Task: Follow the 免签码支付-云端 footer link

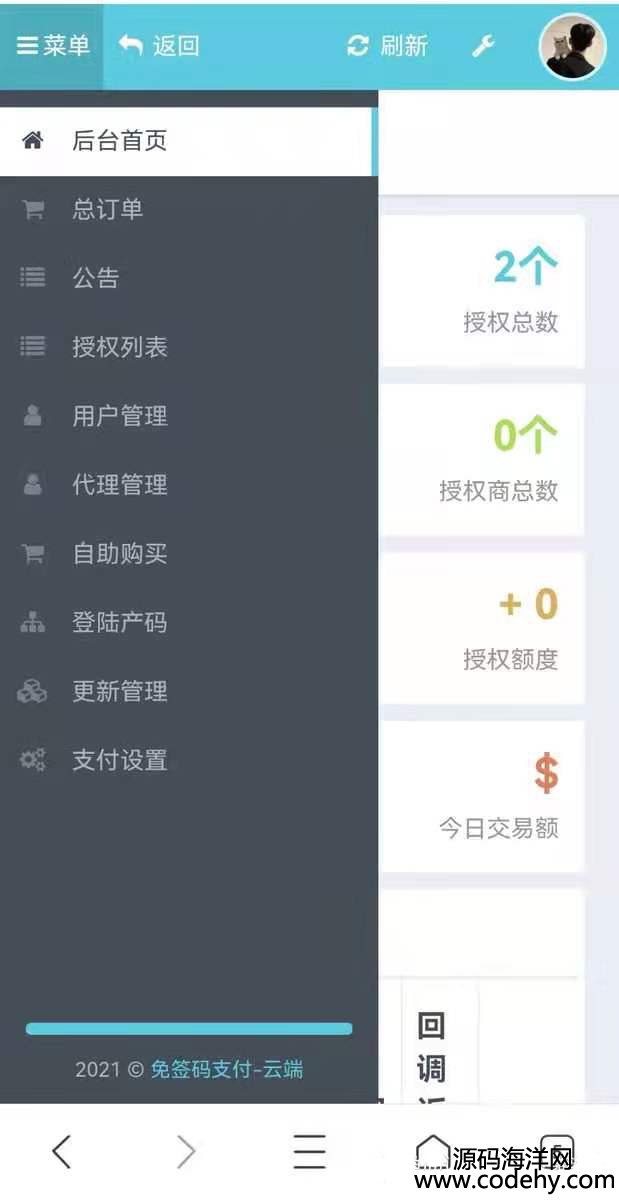Action: [x=226, y=1069]
